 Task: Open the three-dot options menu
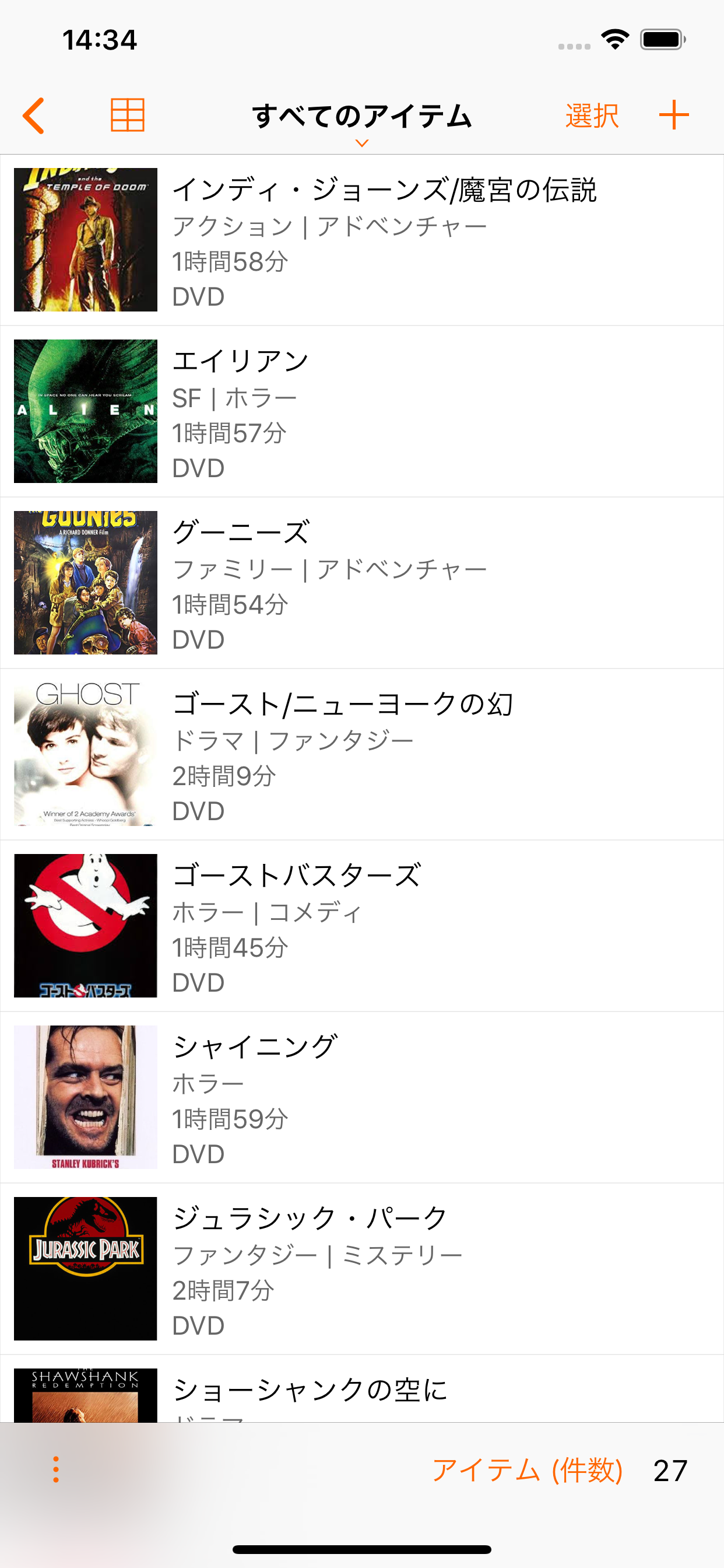[x=56, y=1469]
